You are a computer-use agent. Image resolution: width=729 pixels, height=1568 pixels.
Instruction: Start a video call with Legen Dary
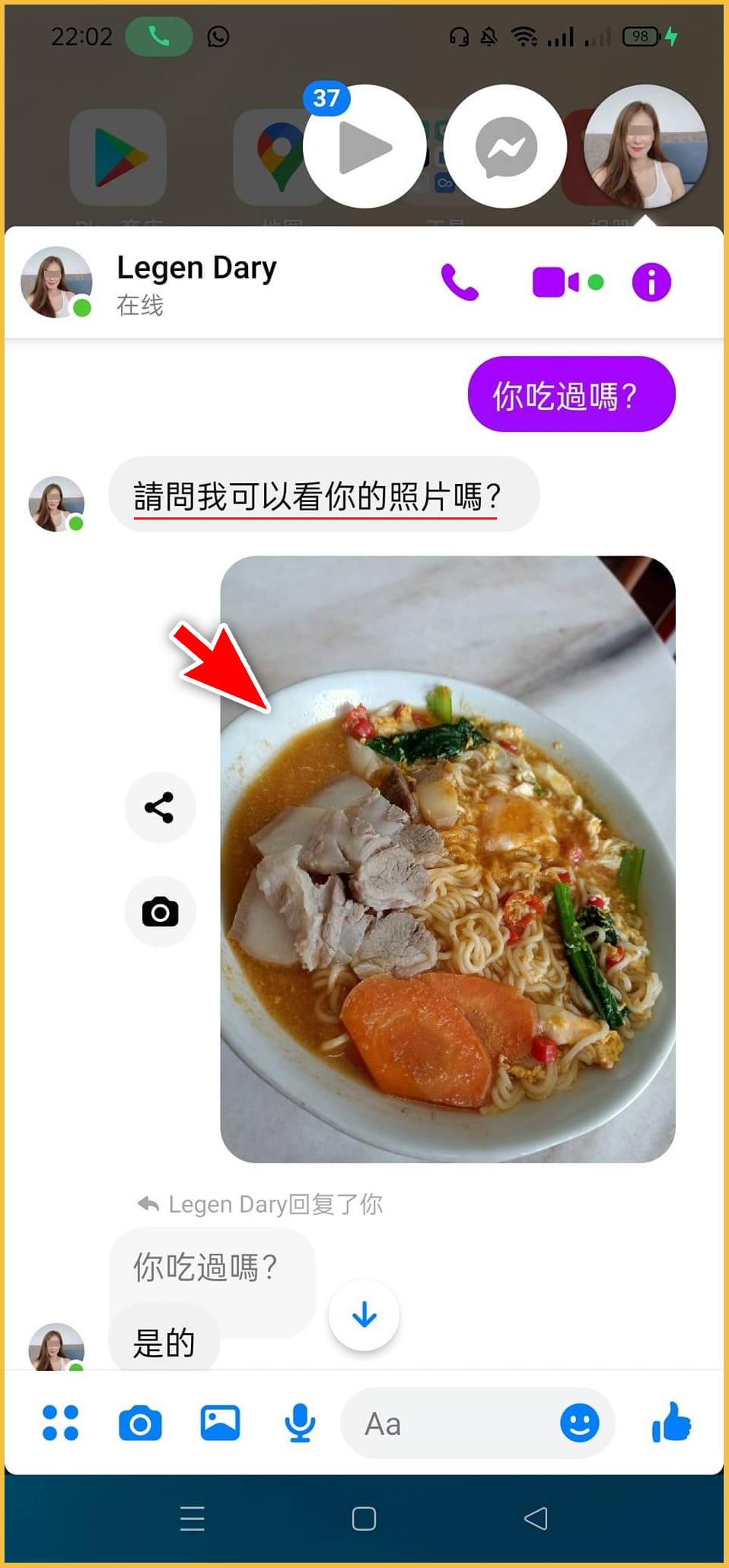tap(556, 282)
